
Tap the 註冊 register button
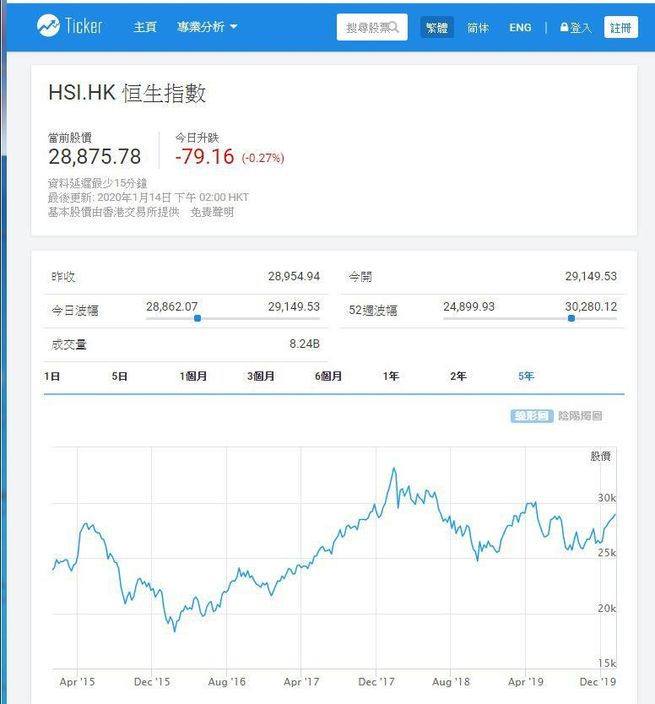[x=621, y=27]
